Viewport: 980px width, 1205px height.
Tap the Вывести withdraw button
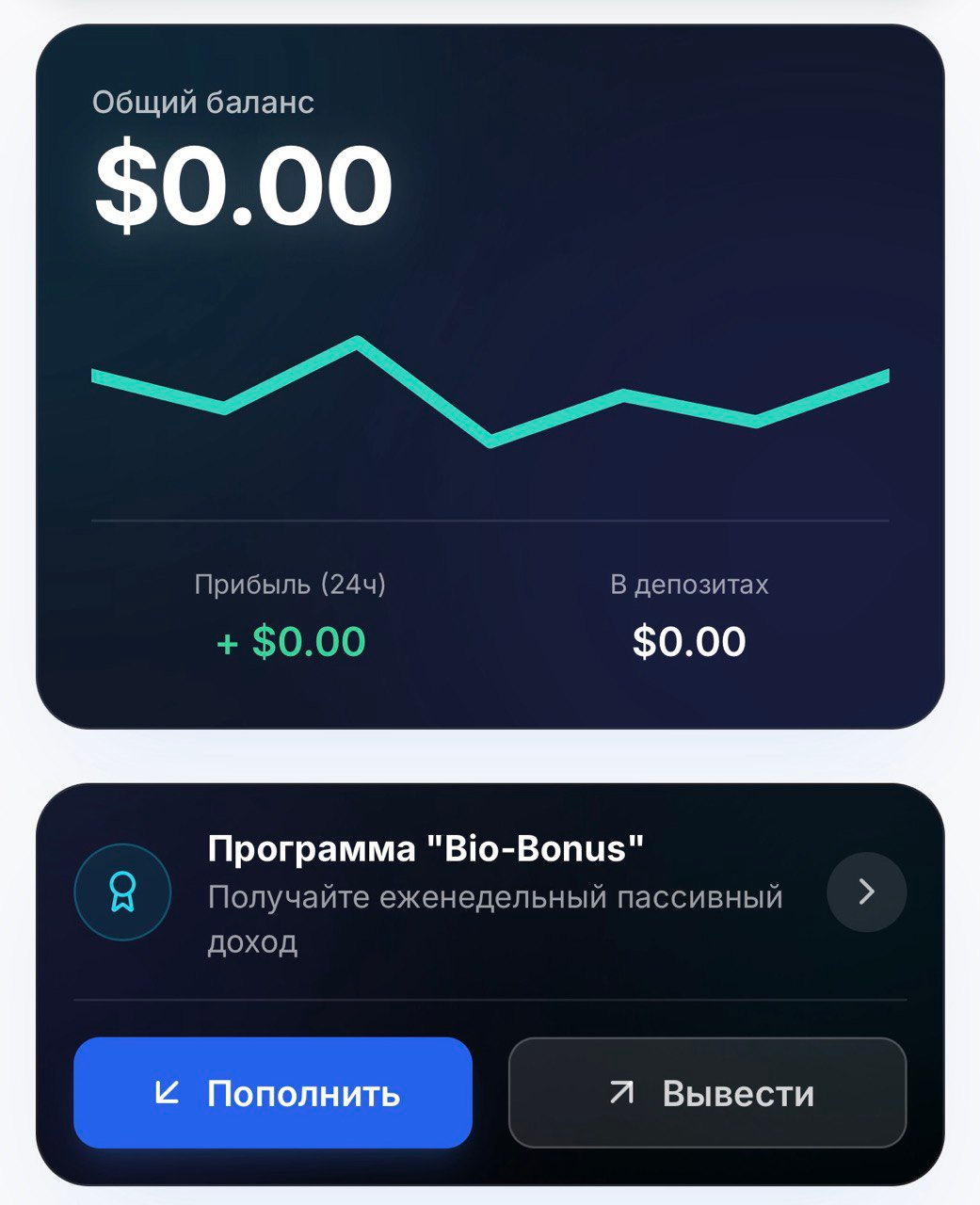tap(707, 1092)
